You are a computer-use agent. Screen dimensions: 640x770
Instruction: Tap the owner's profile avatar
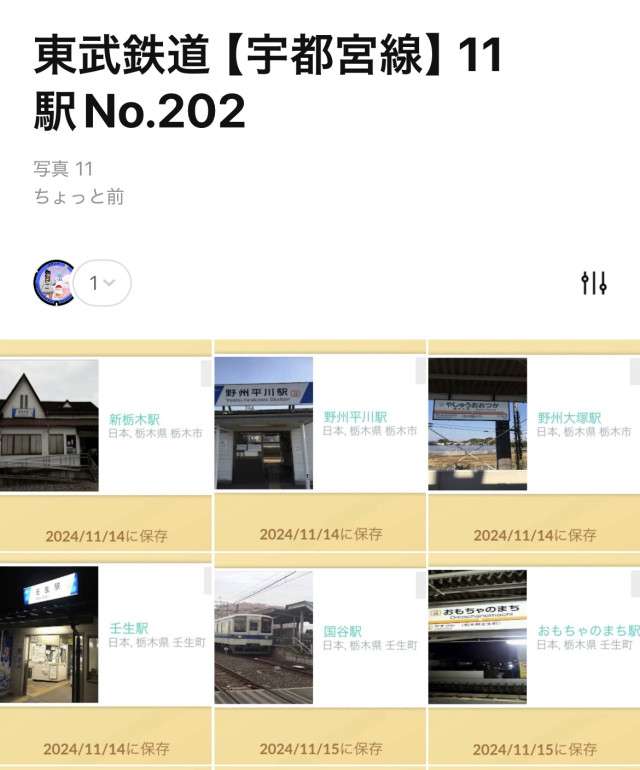point(53,283)
